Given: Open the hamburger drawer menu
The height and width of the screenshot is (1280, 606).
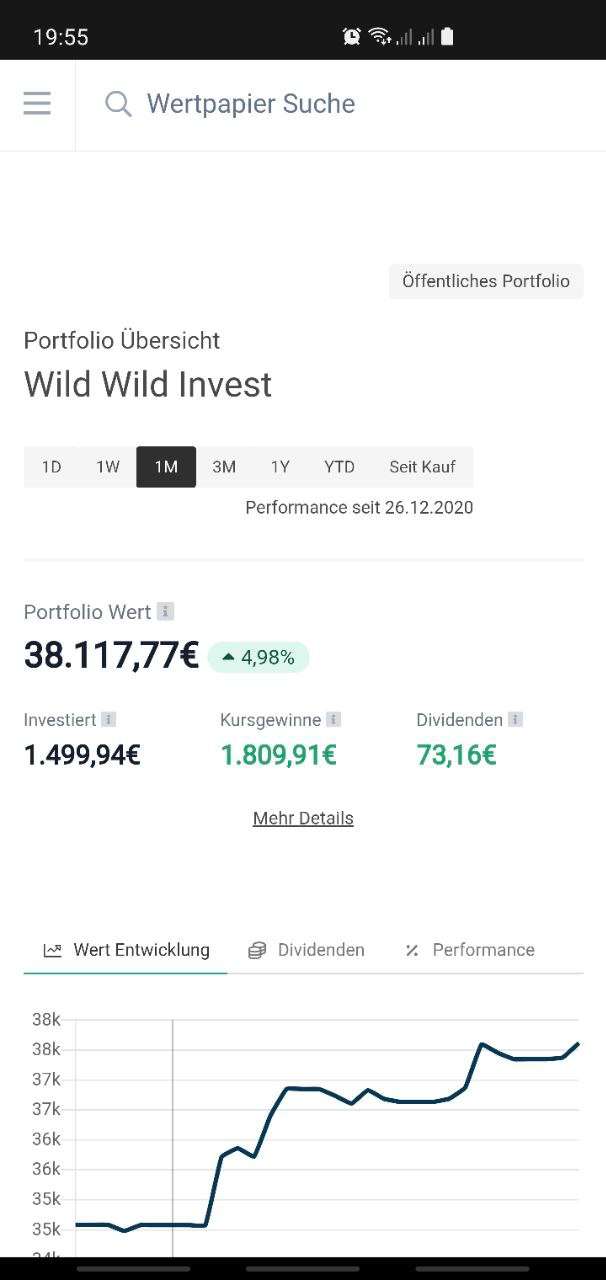Looking at the screenshot, I should click(37, 104).
